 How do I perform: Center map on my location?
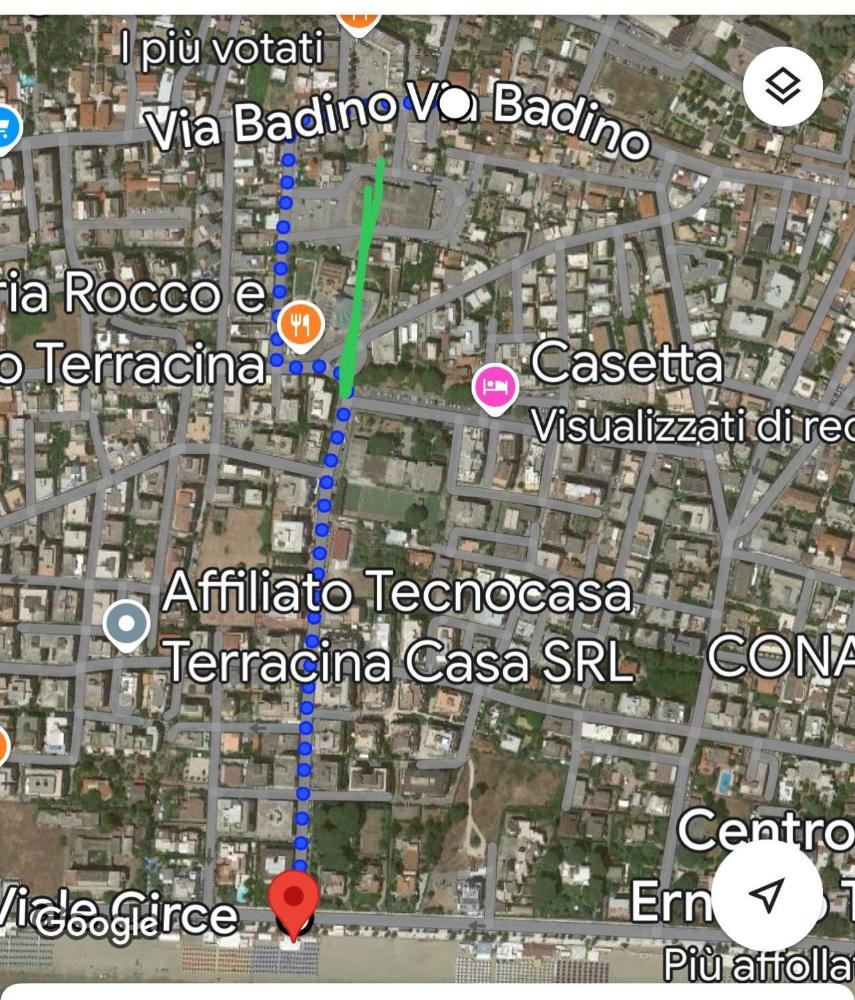point(766,896)
